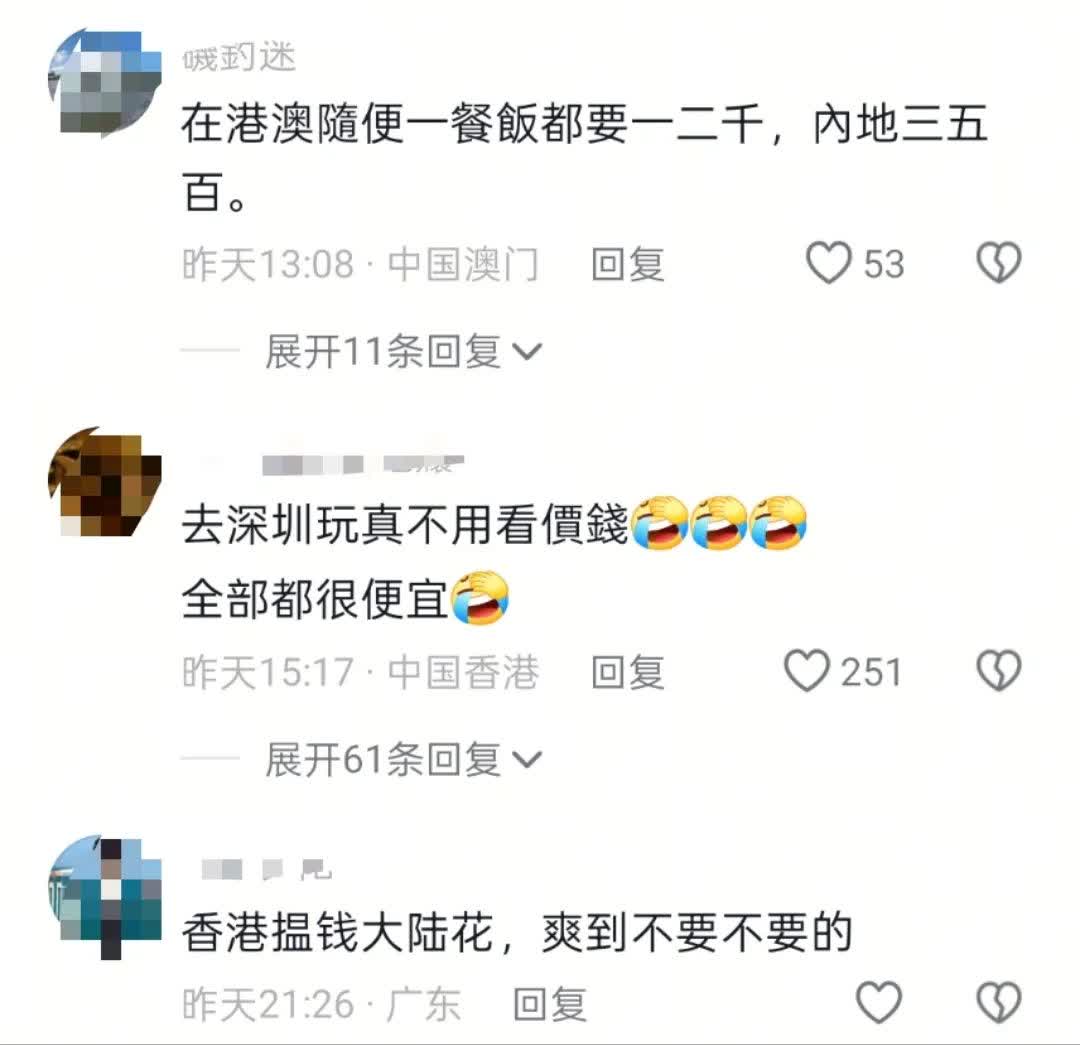Reply to the comment from 中国澳门
Image resolution: width=1080 pixels, height=1045 pixels.
627,265
